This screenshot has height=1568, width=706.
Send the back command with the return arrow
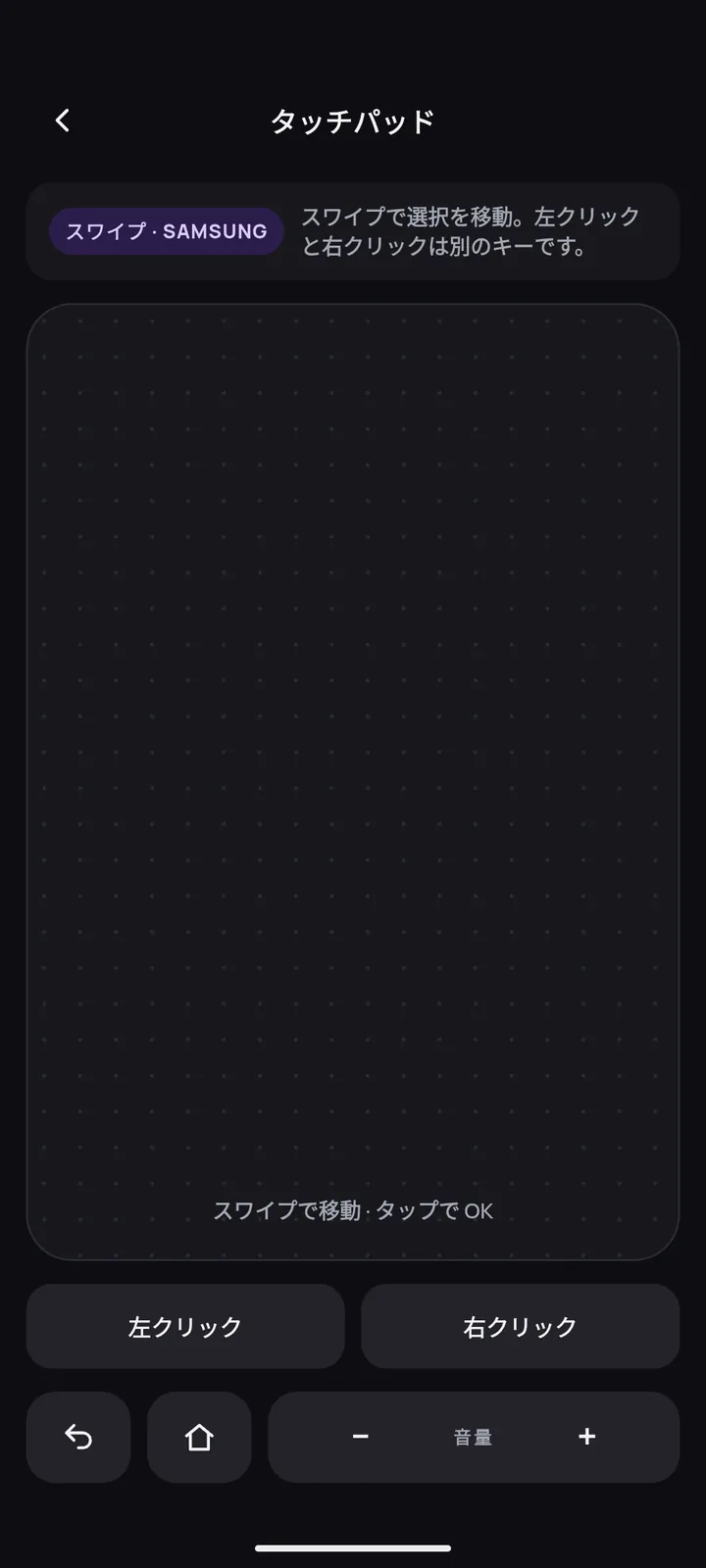78,1437
